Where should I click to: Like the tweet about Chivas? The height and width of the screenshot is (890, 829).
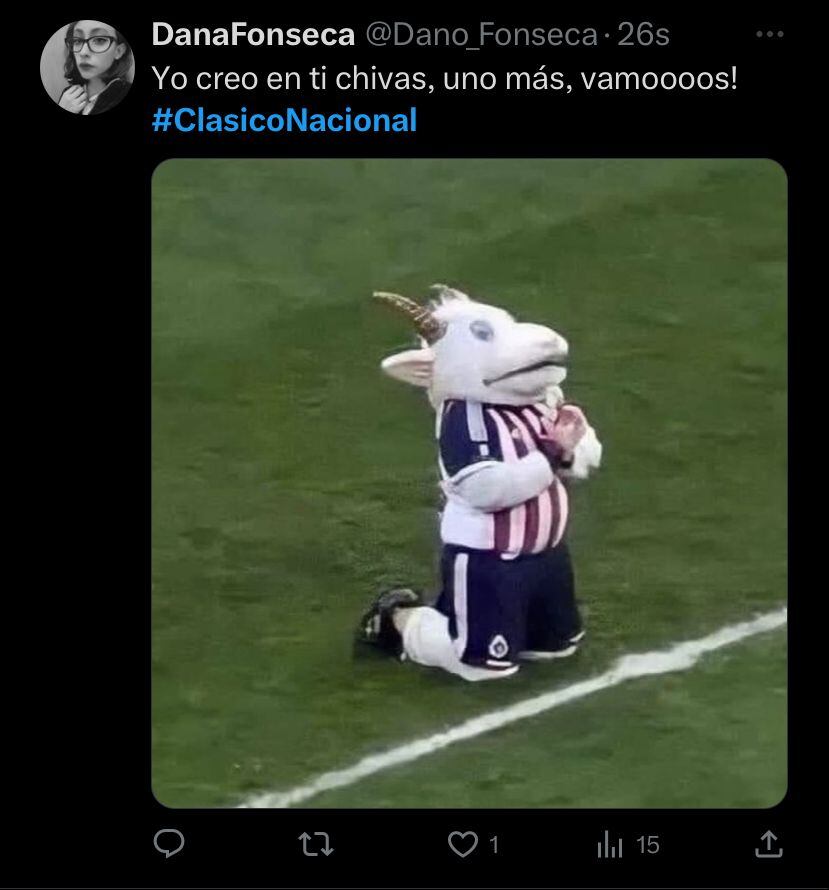[463, 845]
